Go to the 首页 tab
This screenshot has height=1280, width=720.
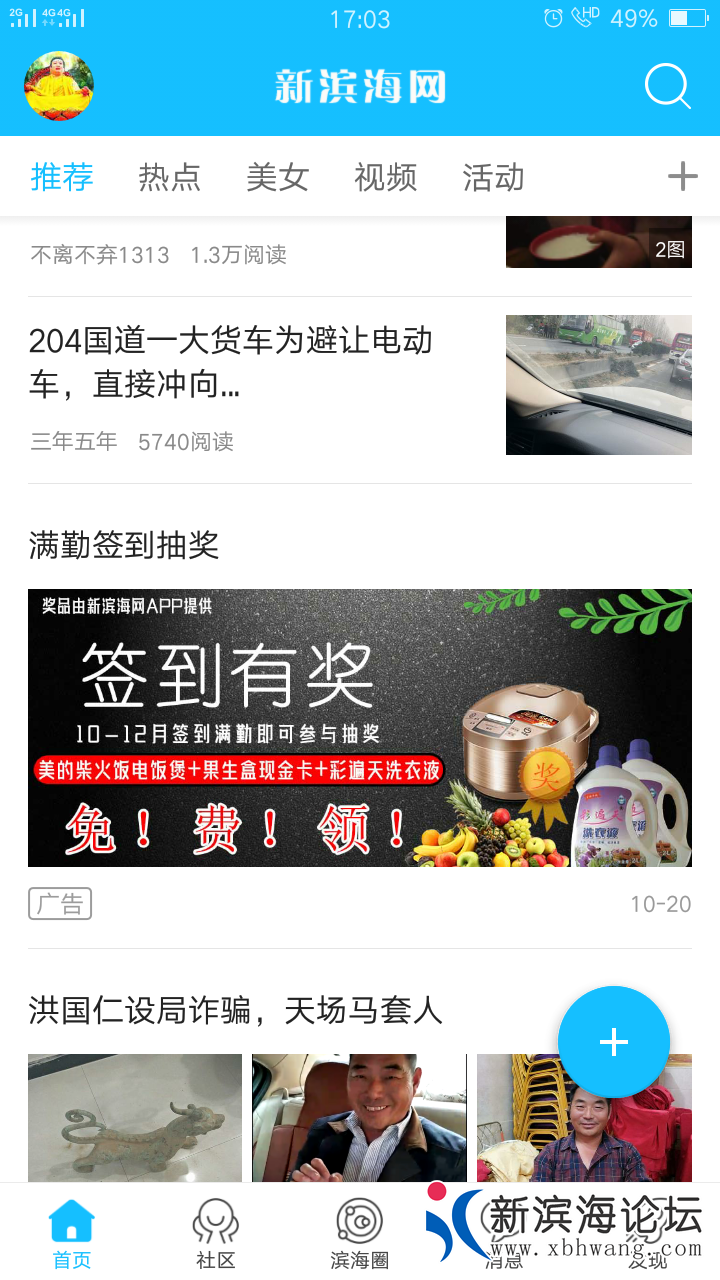click(72, 1233)
